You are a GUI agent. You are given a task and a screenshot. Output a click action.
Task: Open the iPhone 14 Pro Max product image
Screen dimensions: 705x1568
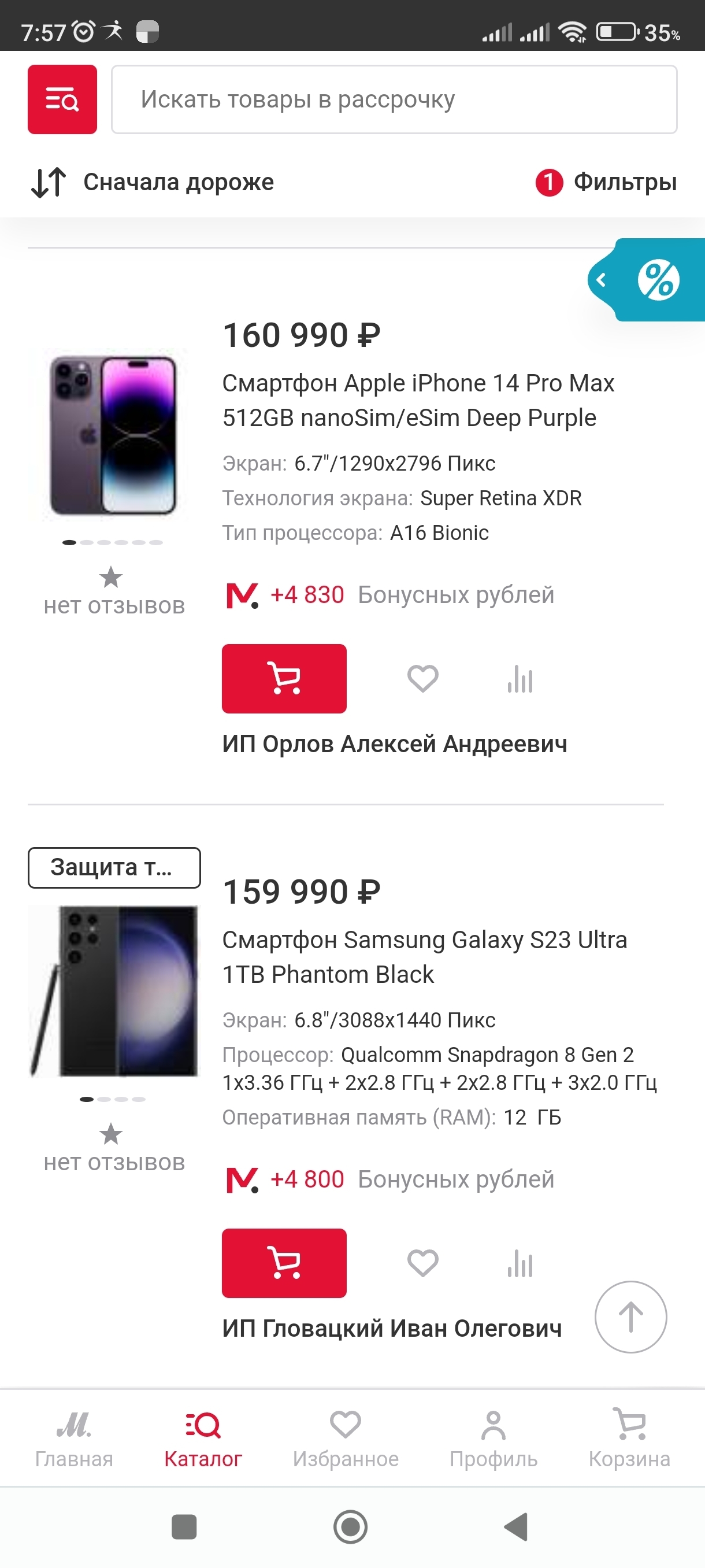tap(113, 436)
